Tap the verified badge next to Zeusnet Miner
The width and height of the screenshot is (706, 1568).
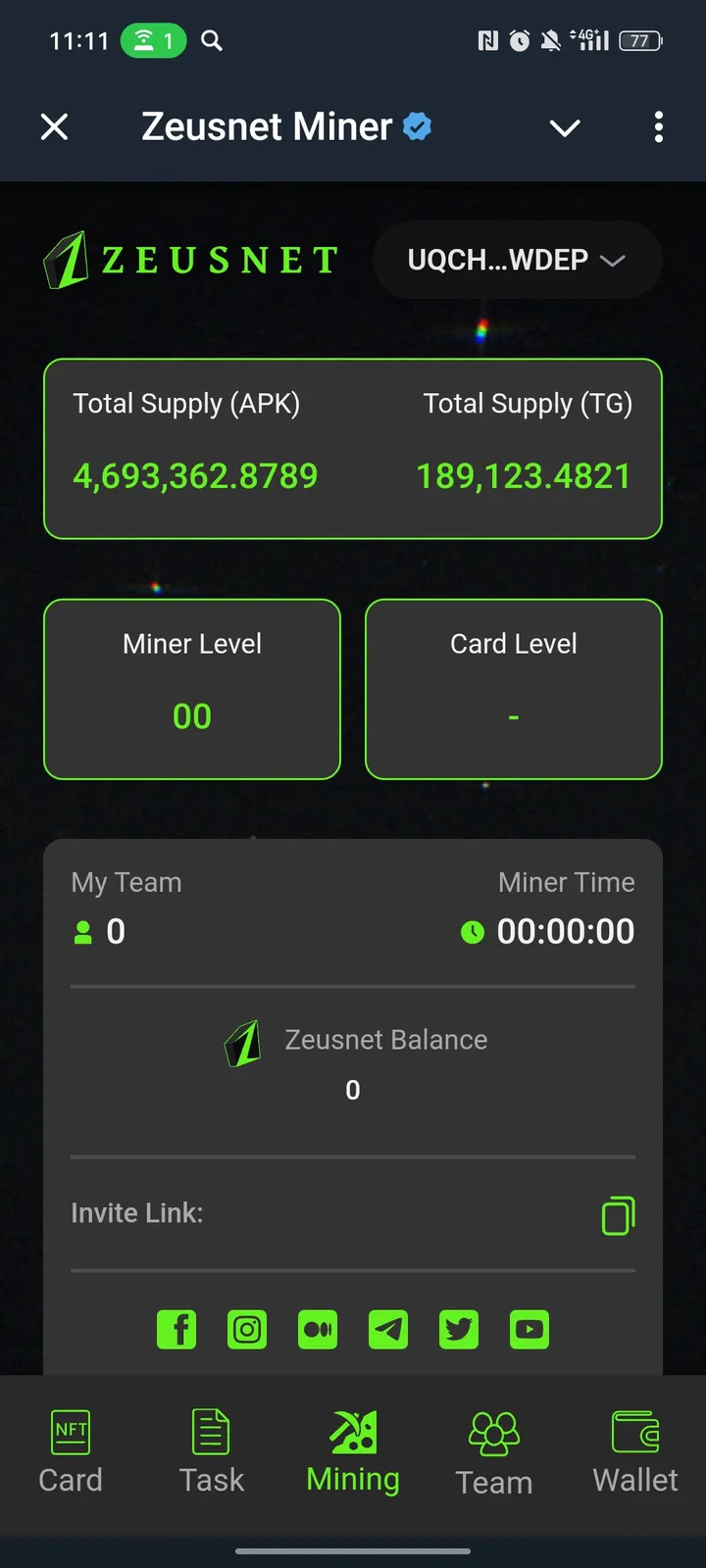[417, 125]
